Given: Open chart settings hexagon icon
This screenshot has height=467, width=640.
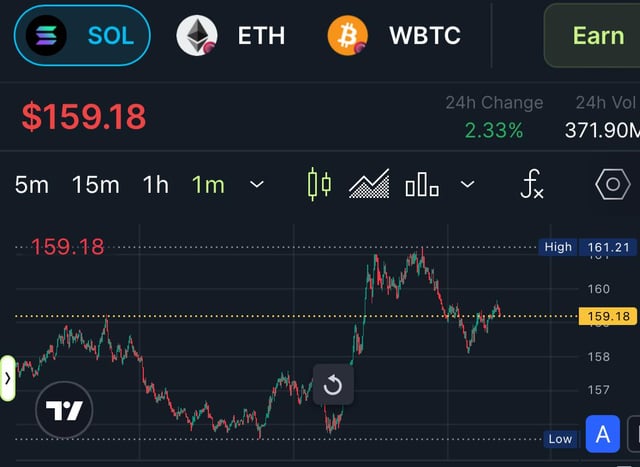Looking at the screenshot, I should click(x=612, y=184).
